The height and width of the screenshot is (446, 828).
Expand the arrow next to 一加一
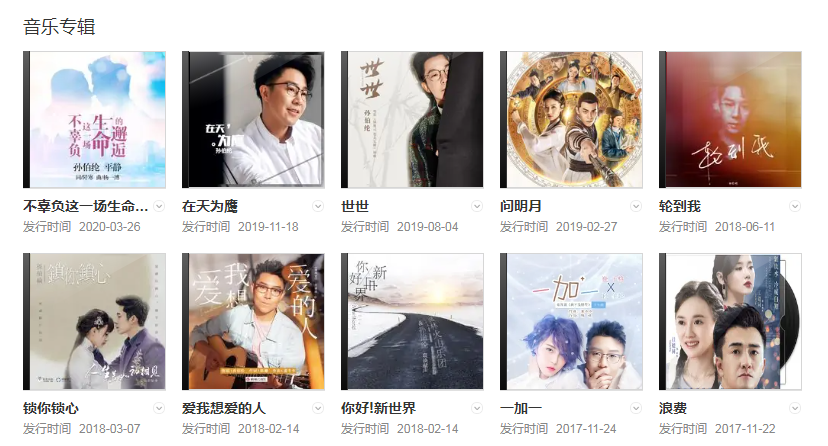tap(636, 408)
